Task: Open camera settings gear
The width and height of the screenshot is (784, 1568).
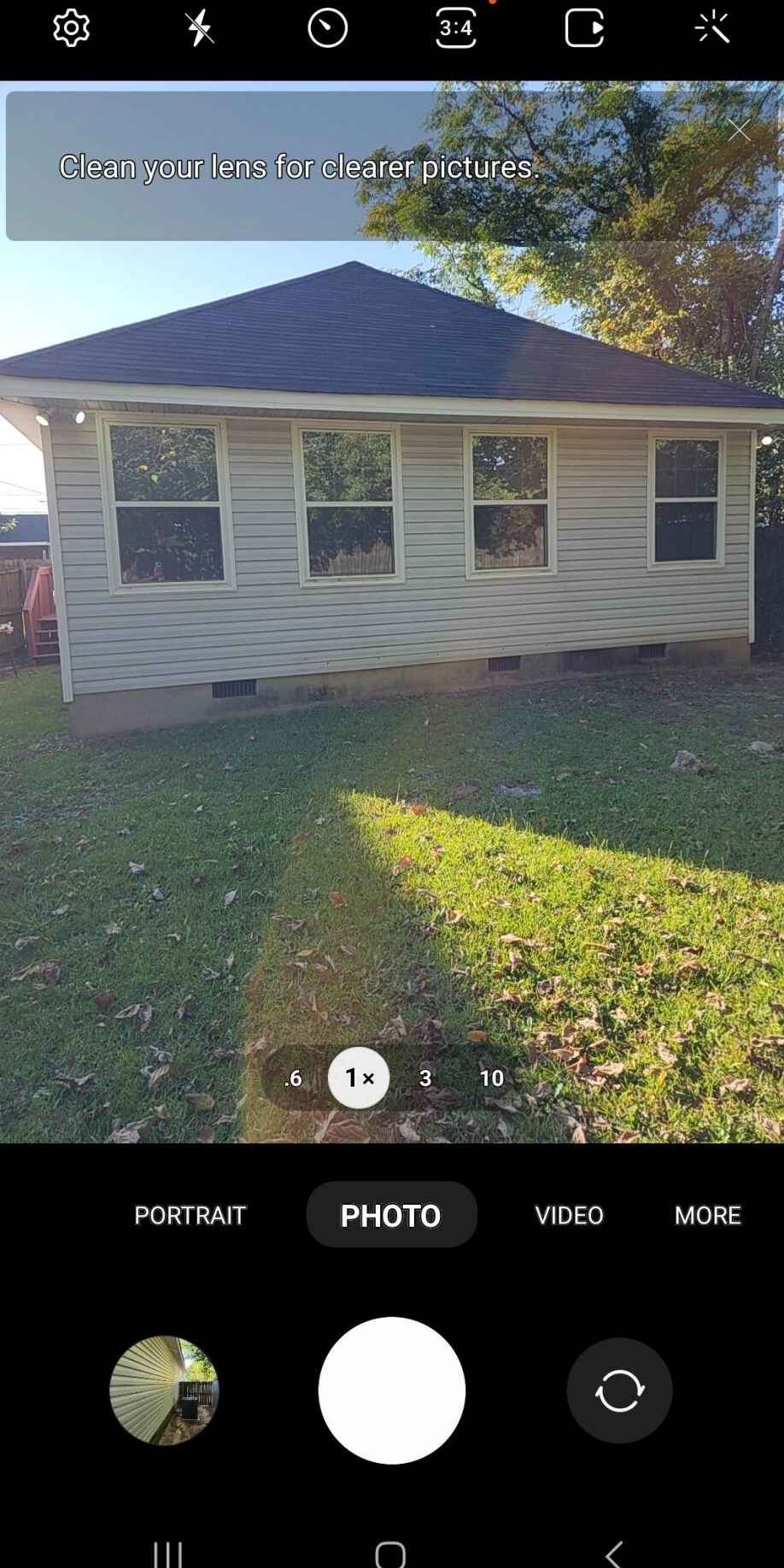Action: 71,28
